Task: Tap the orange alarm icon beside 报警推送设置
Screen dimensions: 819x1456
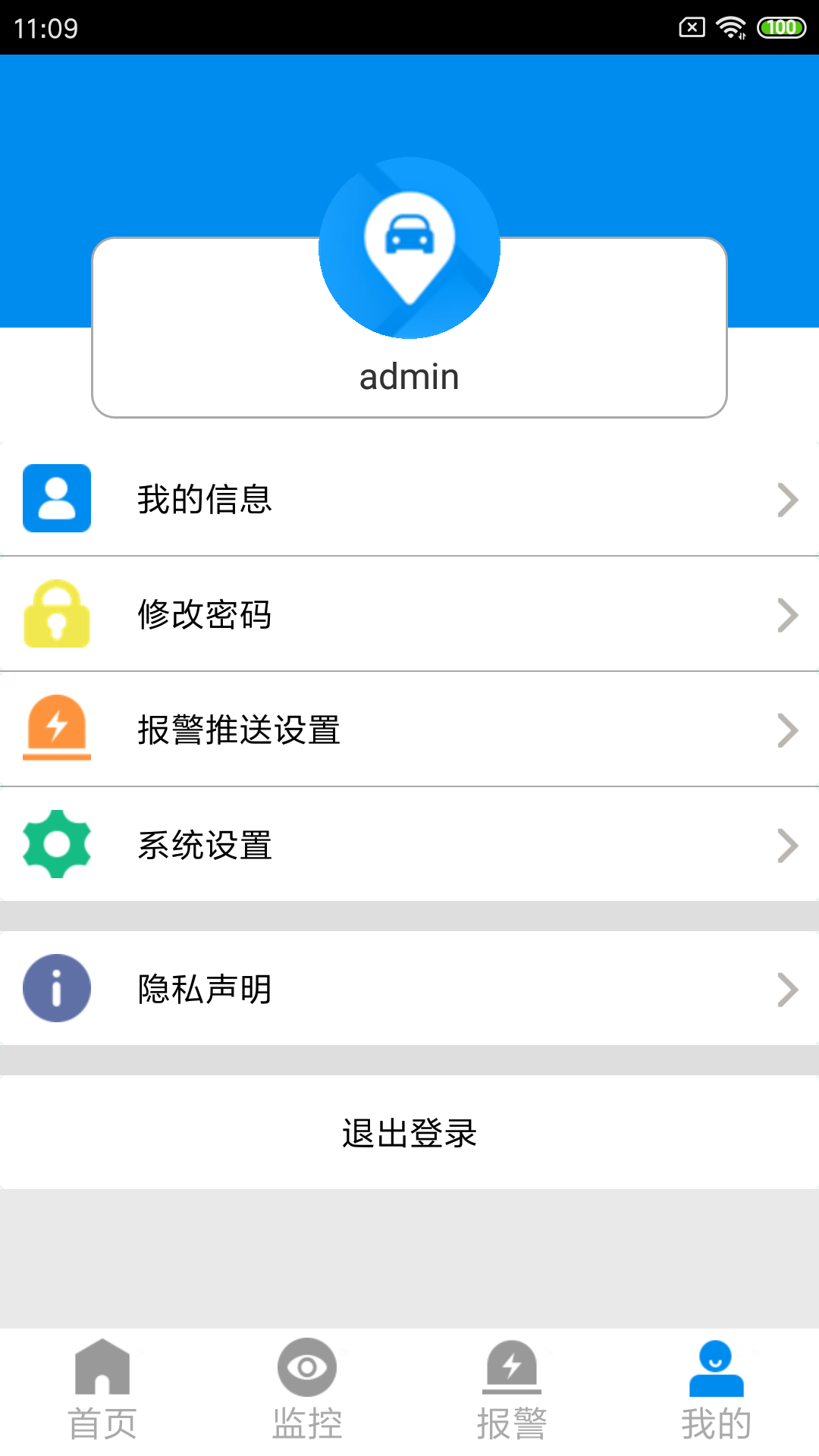Action: pyautogui.click(x=57, y=730)
